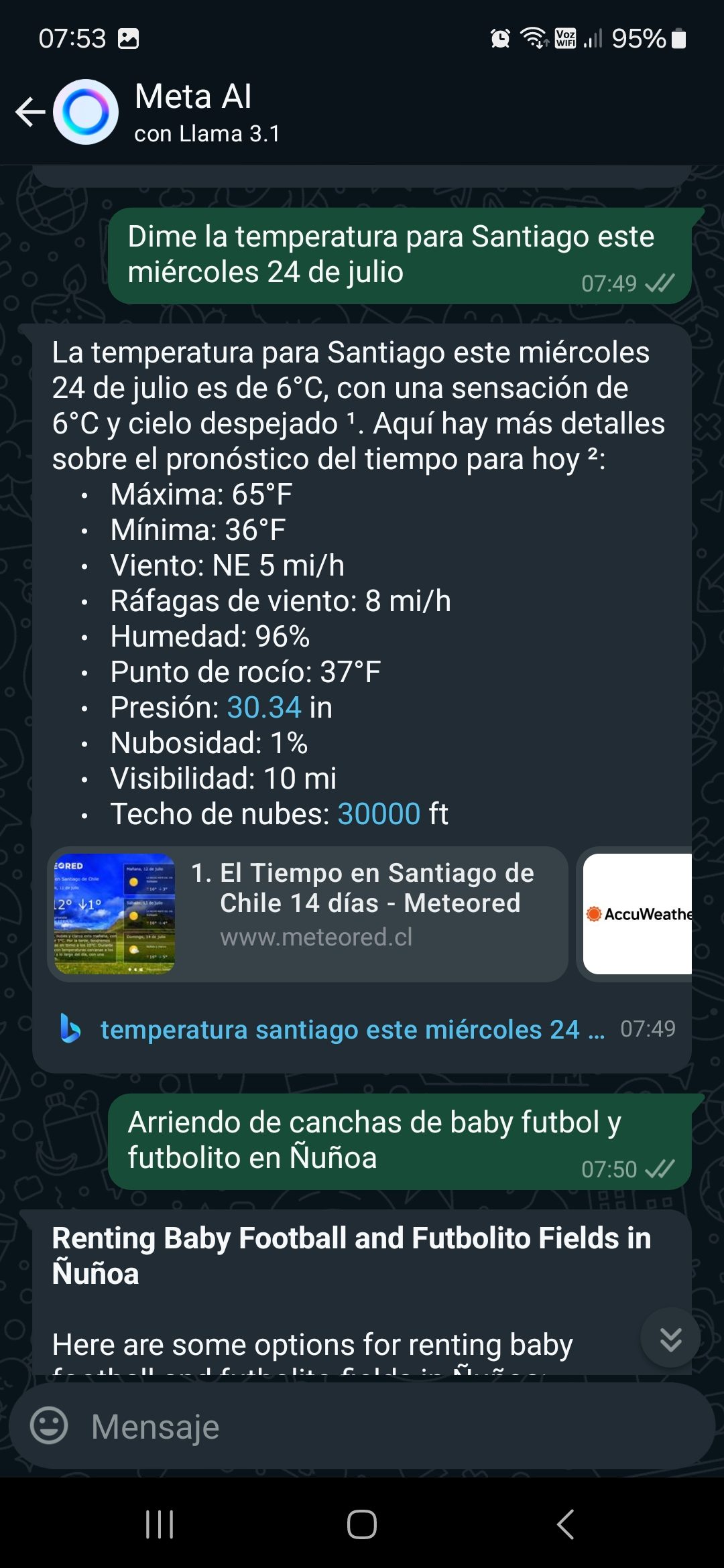Tap the 30.34 pressure value link
This screenshot has height=1568, width=724.
coord(264,708)
